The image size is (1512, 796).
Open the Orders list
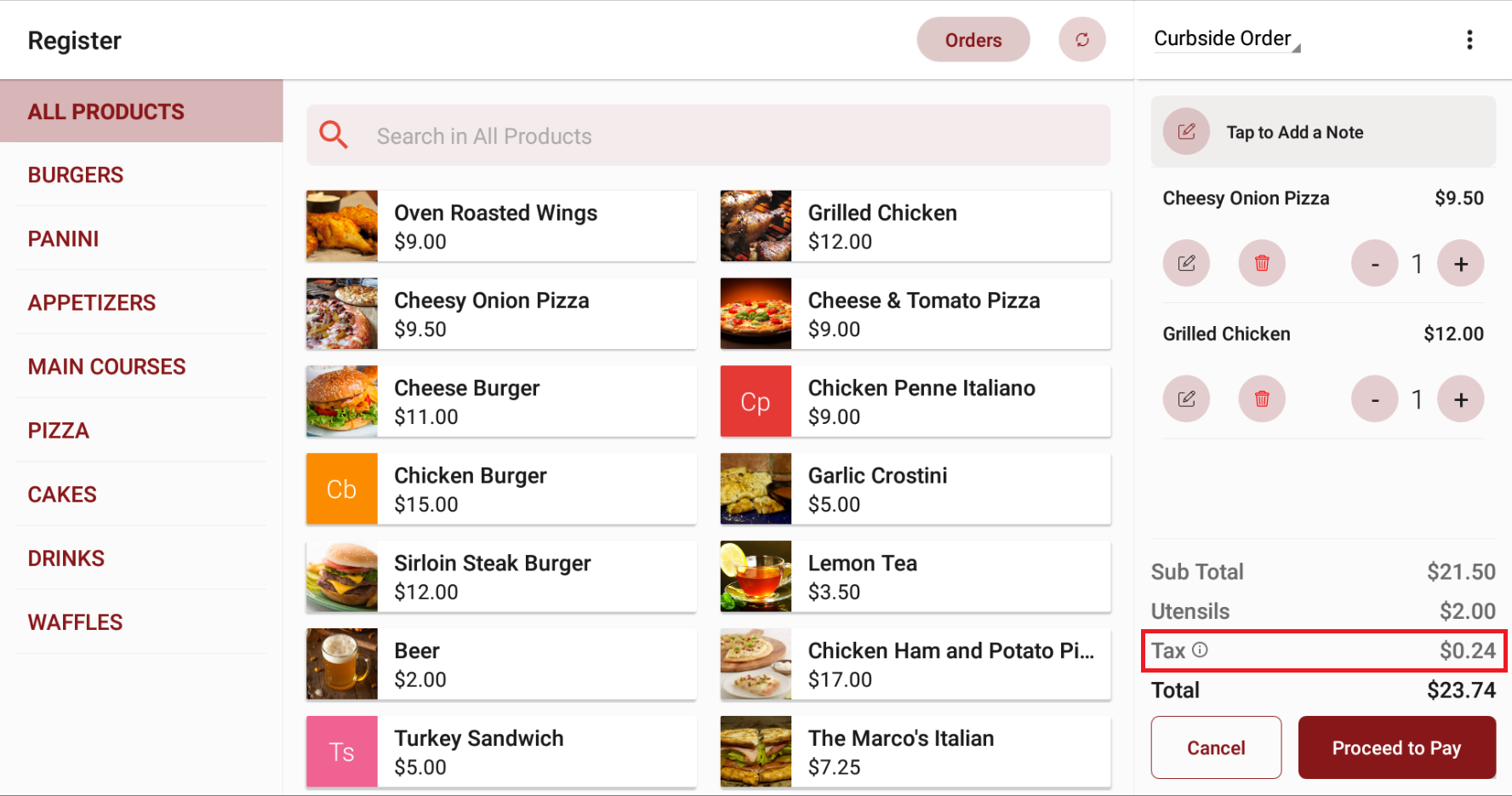click(x=973, y=40)
